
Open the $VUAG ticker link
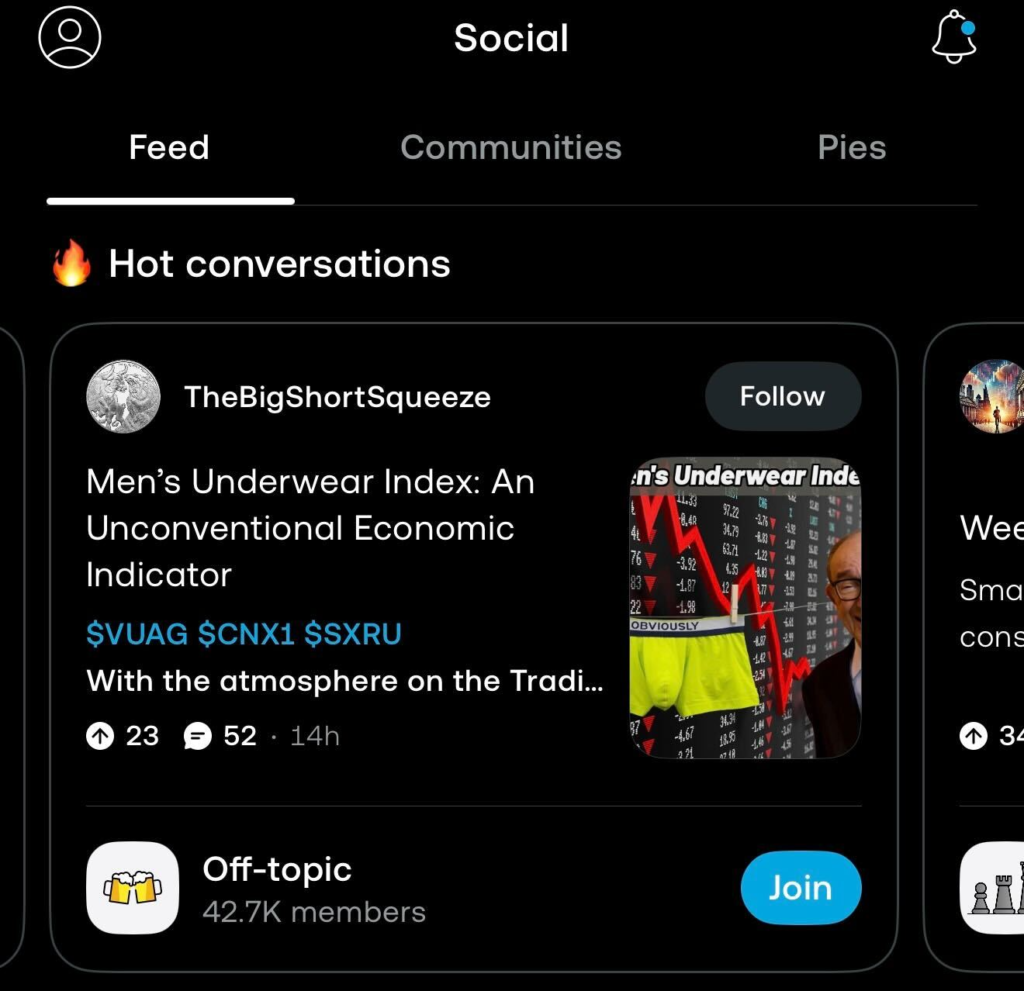point(137,633)
